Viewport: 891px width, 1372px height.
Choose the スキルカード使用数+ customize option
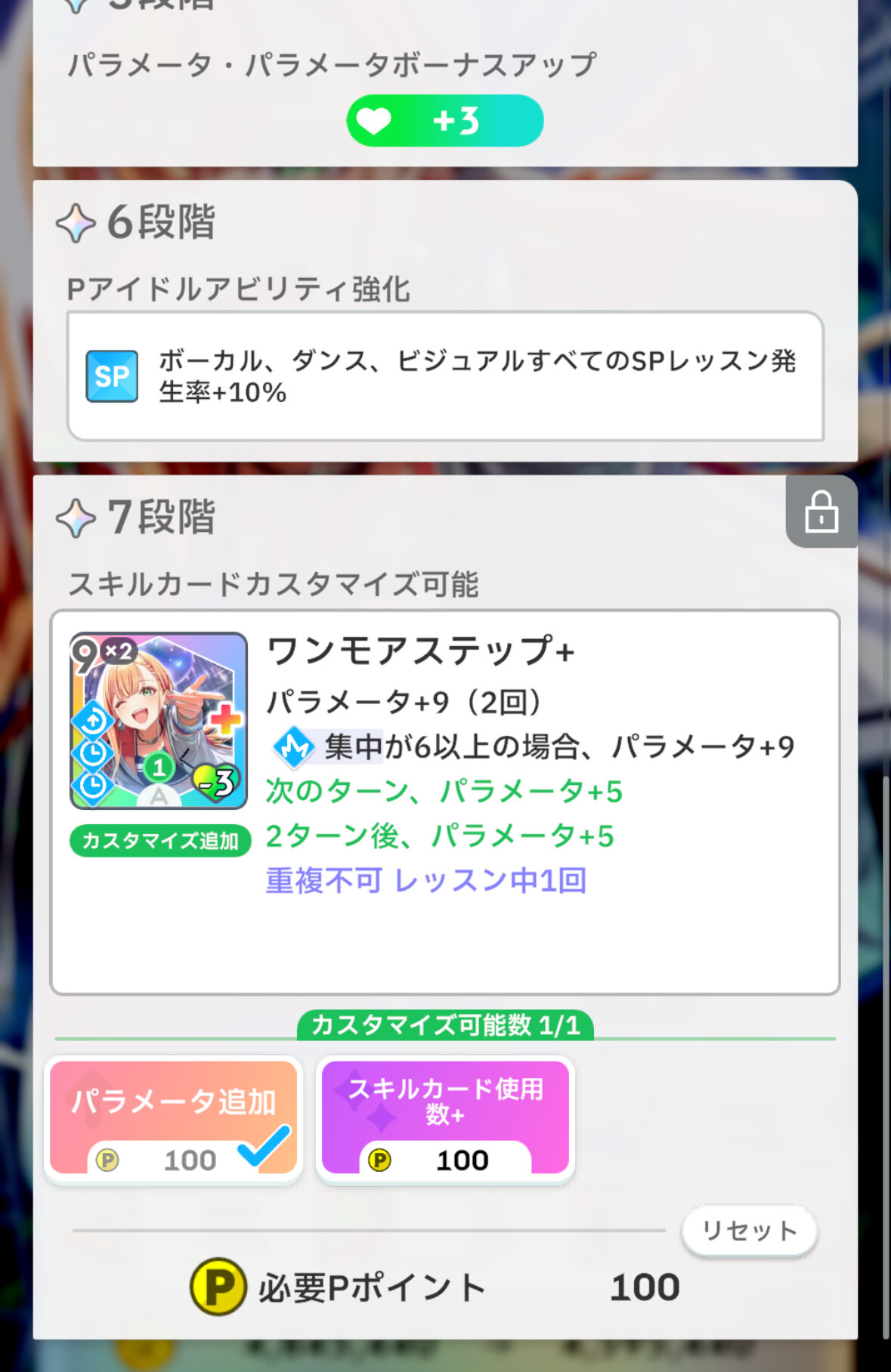point(445,1118)
